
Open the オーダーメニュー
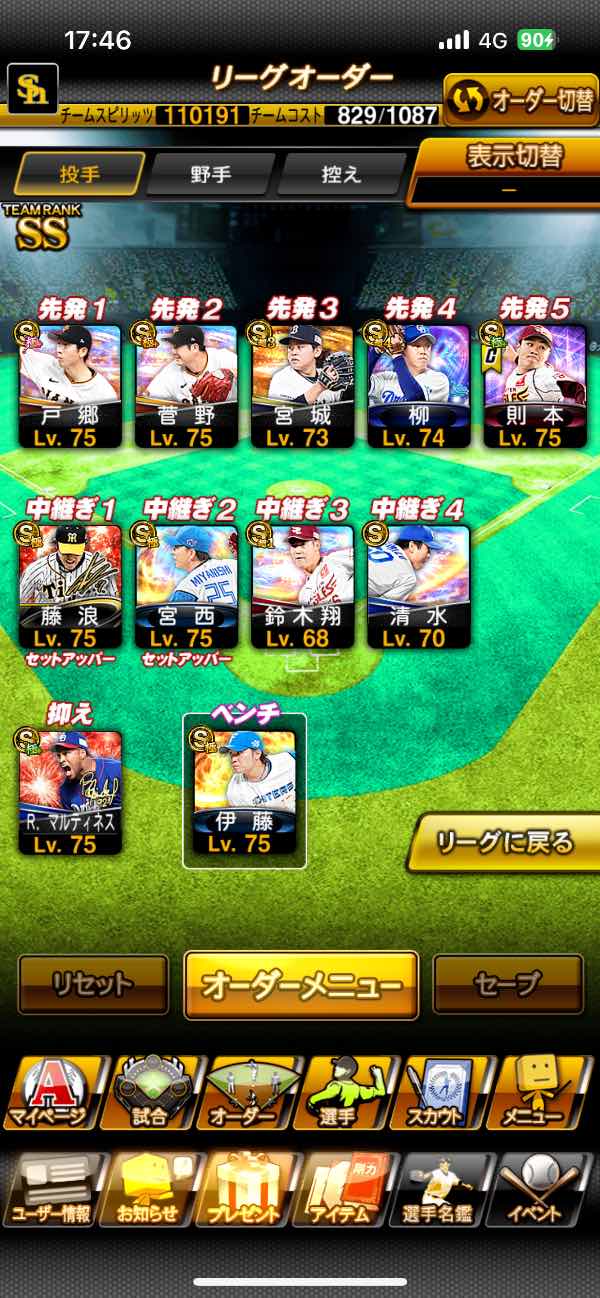(x=301, y=985)
